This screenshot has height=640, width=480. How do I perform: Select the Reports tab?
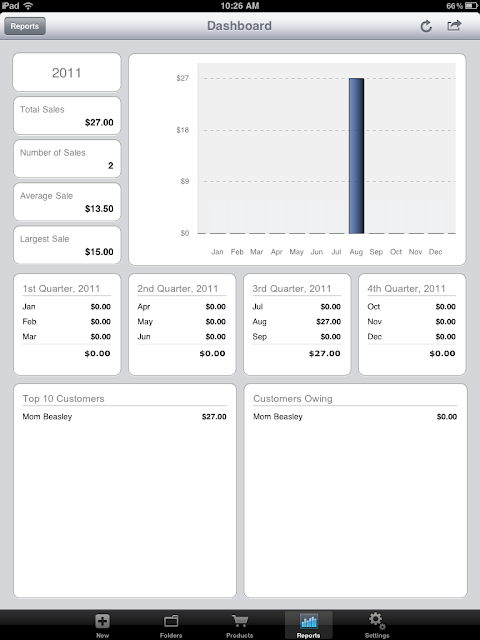tap(309, 625)
